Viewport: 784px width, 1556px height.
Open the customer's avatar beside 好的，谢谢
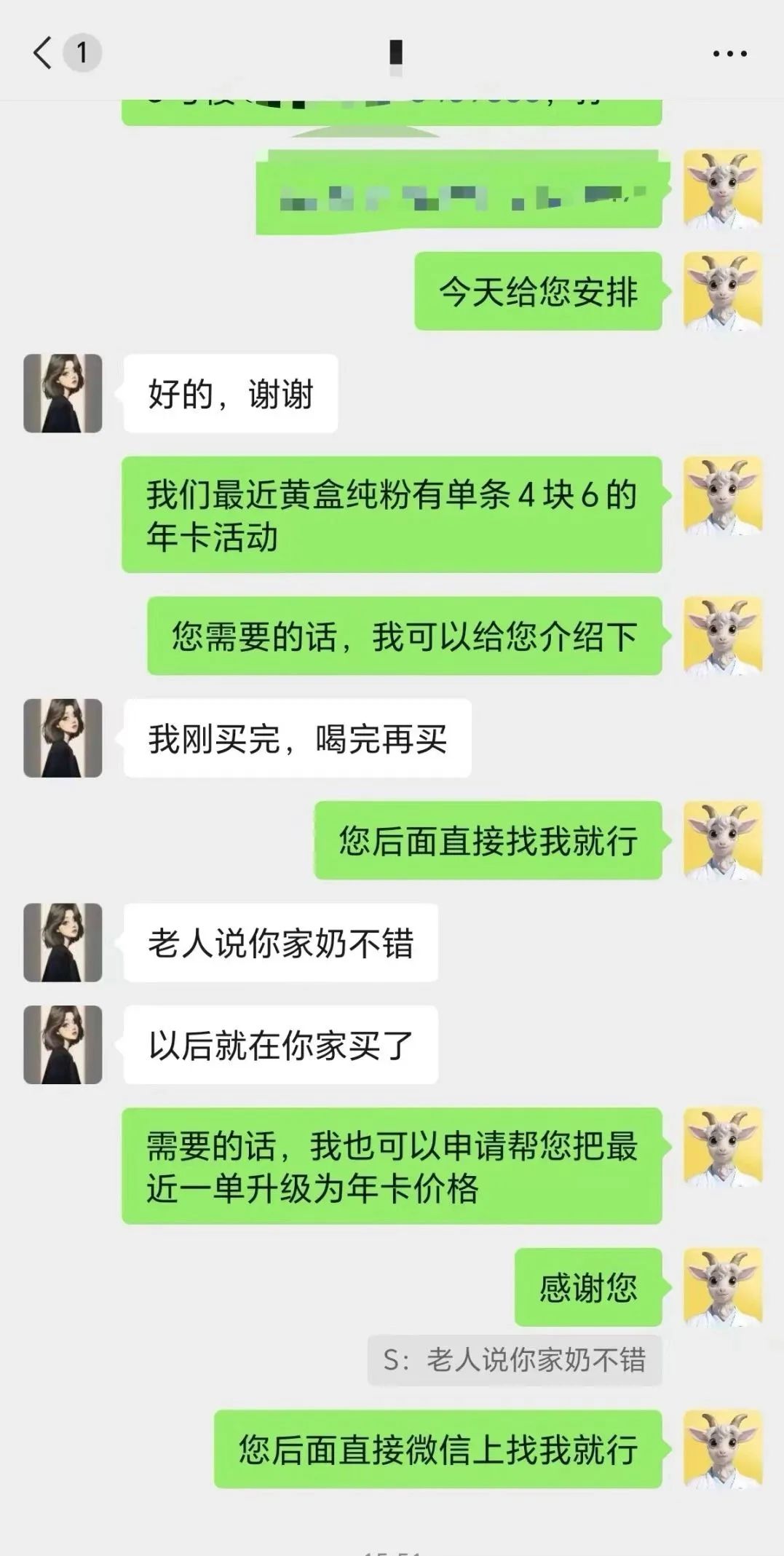pyautogui.click(x=63, y=393)
